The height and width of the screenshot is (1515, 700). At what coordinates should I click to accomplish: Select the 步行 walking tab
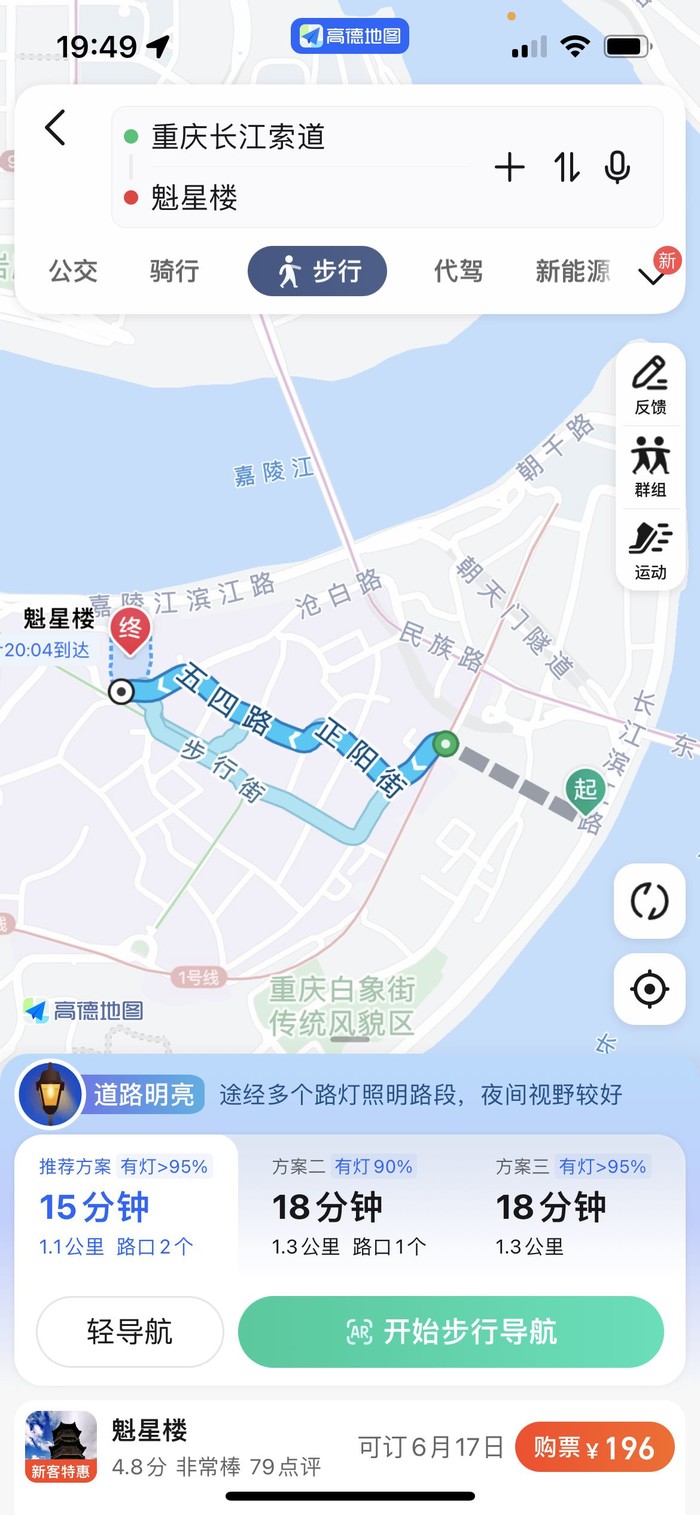tap(317, 271)
